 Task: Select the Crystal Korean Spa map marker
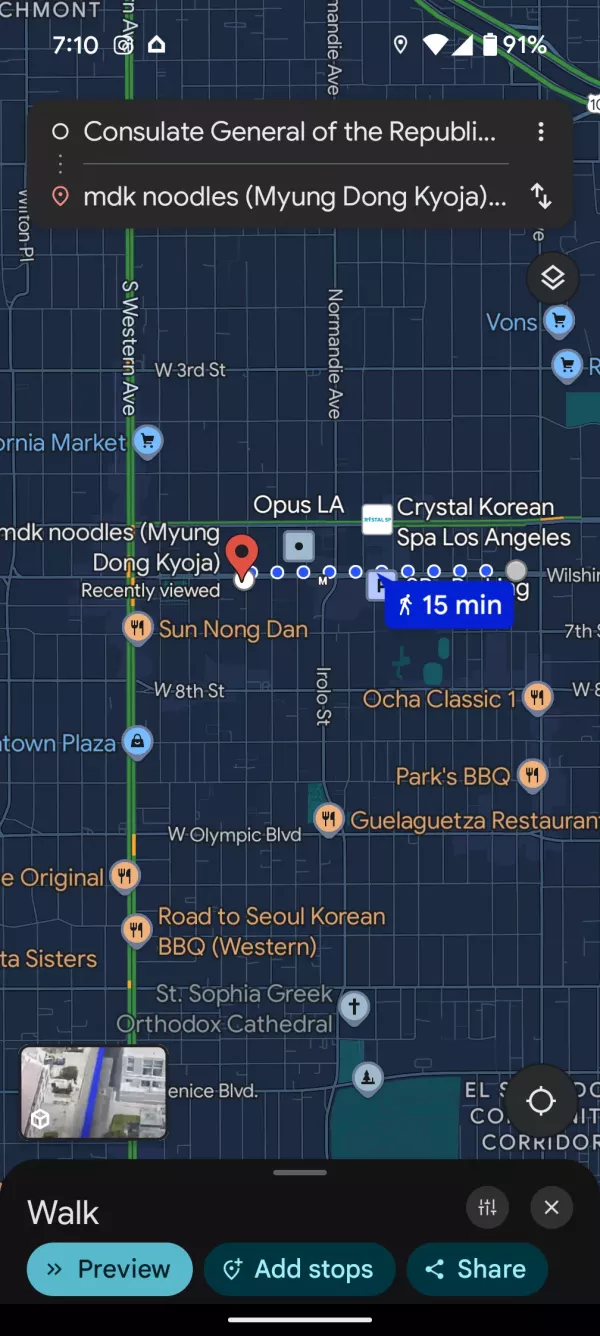(x=377, y=520)
